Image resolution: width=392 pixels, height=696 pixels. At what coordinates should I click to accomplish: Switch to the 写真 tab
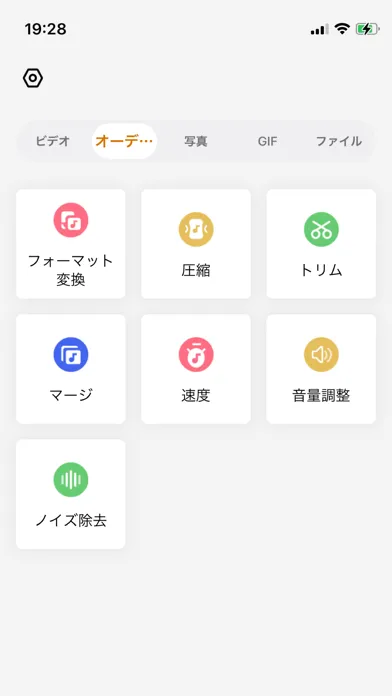[196, 141]
